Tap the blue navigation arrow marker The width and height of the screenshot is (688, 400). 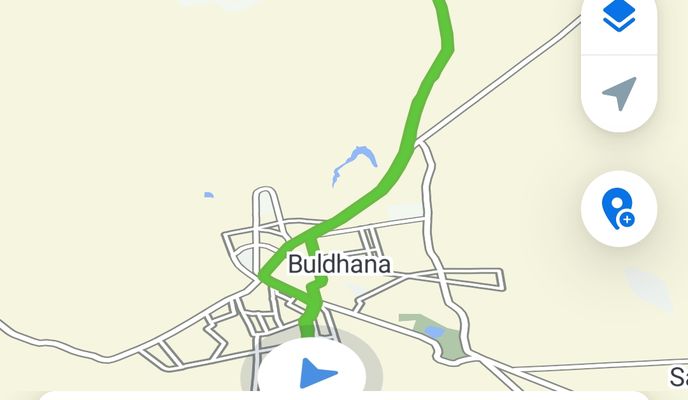[316, 374]
